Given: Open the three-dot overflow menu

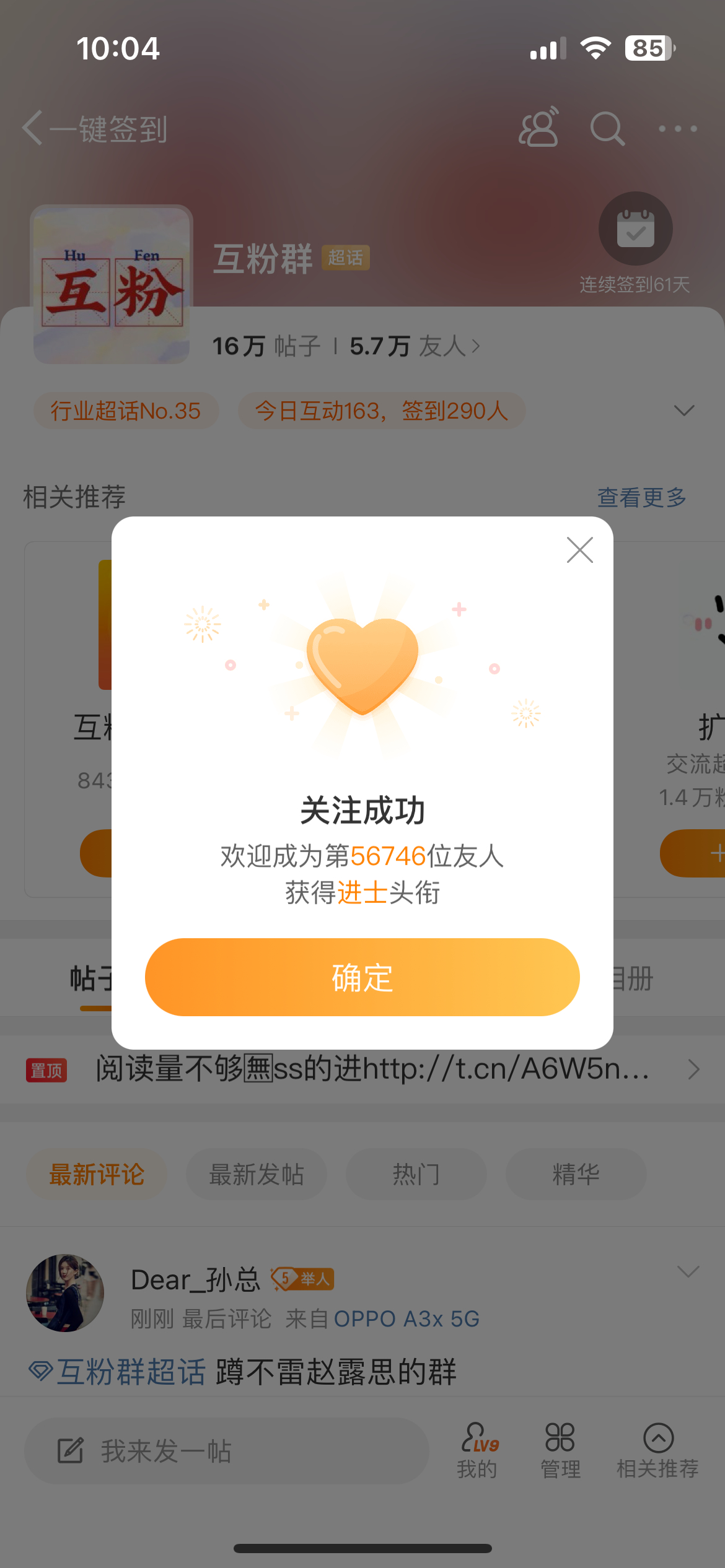Looking at the screenshot, I should pyautogui.click(x=678, y=129).
